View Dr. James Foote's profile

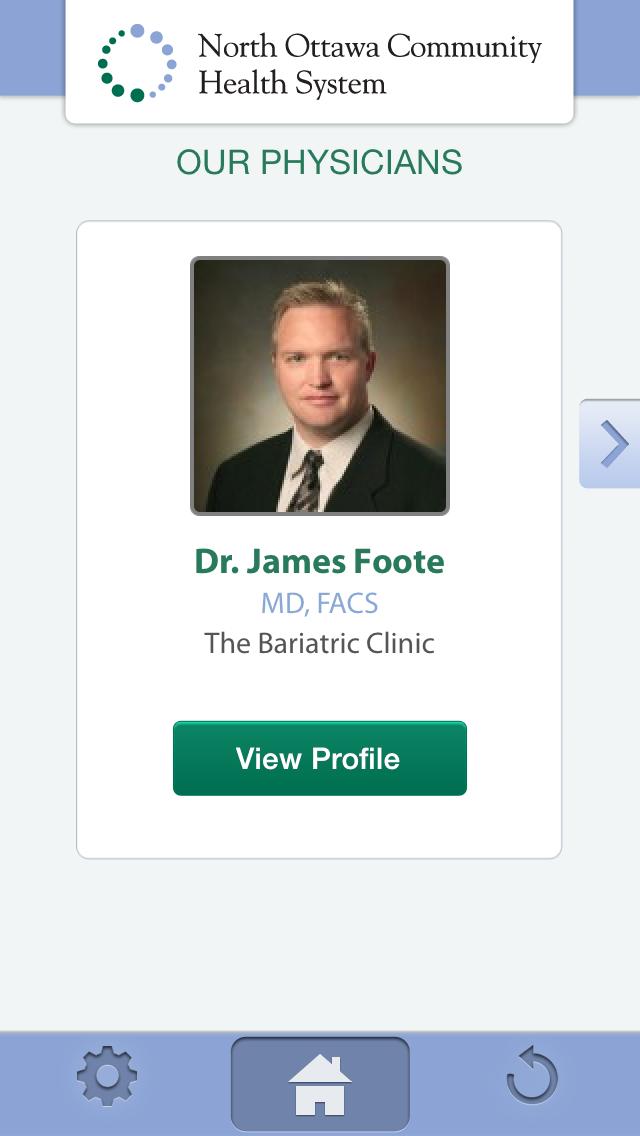(x=319, y=758)
